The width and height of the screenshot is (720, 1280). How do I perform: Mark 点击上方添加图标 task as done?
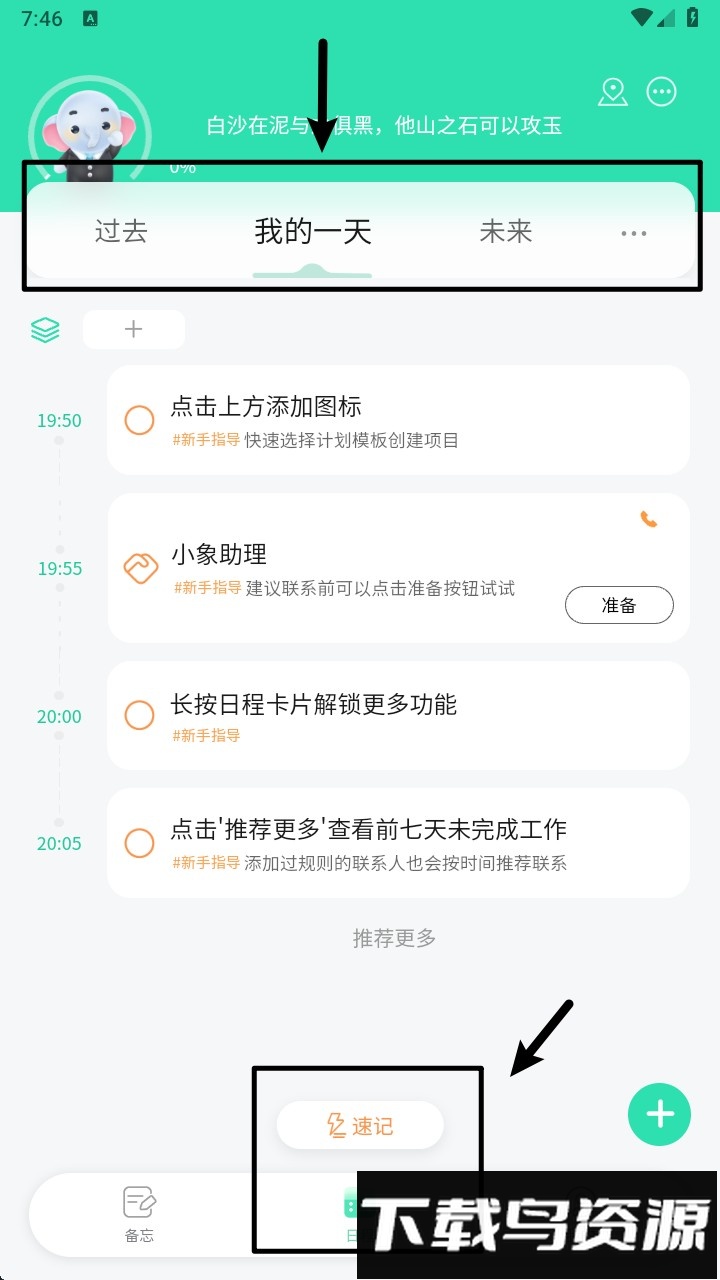click(x=139, y=420)
